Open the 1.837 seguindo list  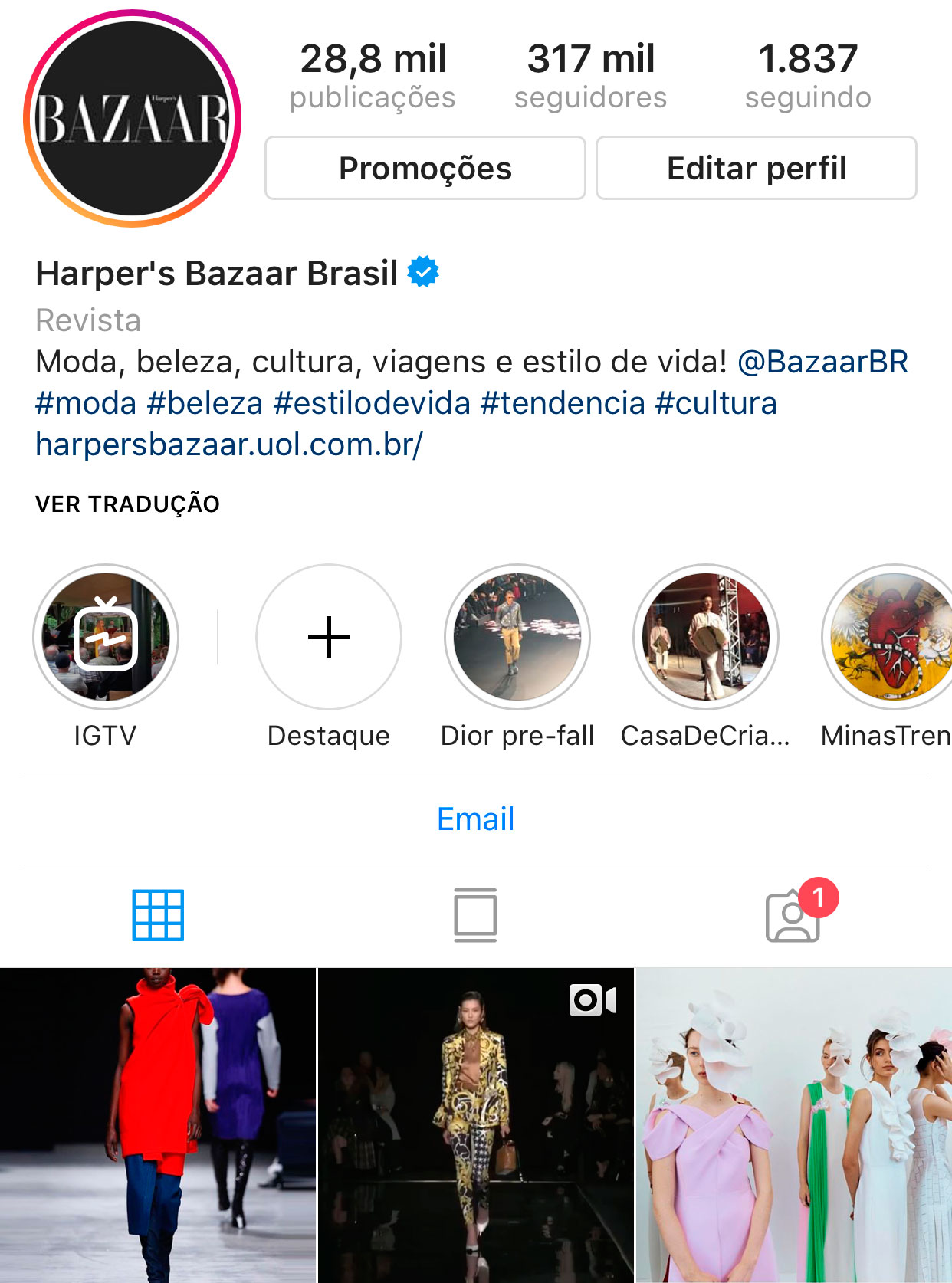click(808, 76)
